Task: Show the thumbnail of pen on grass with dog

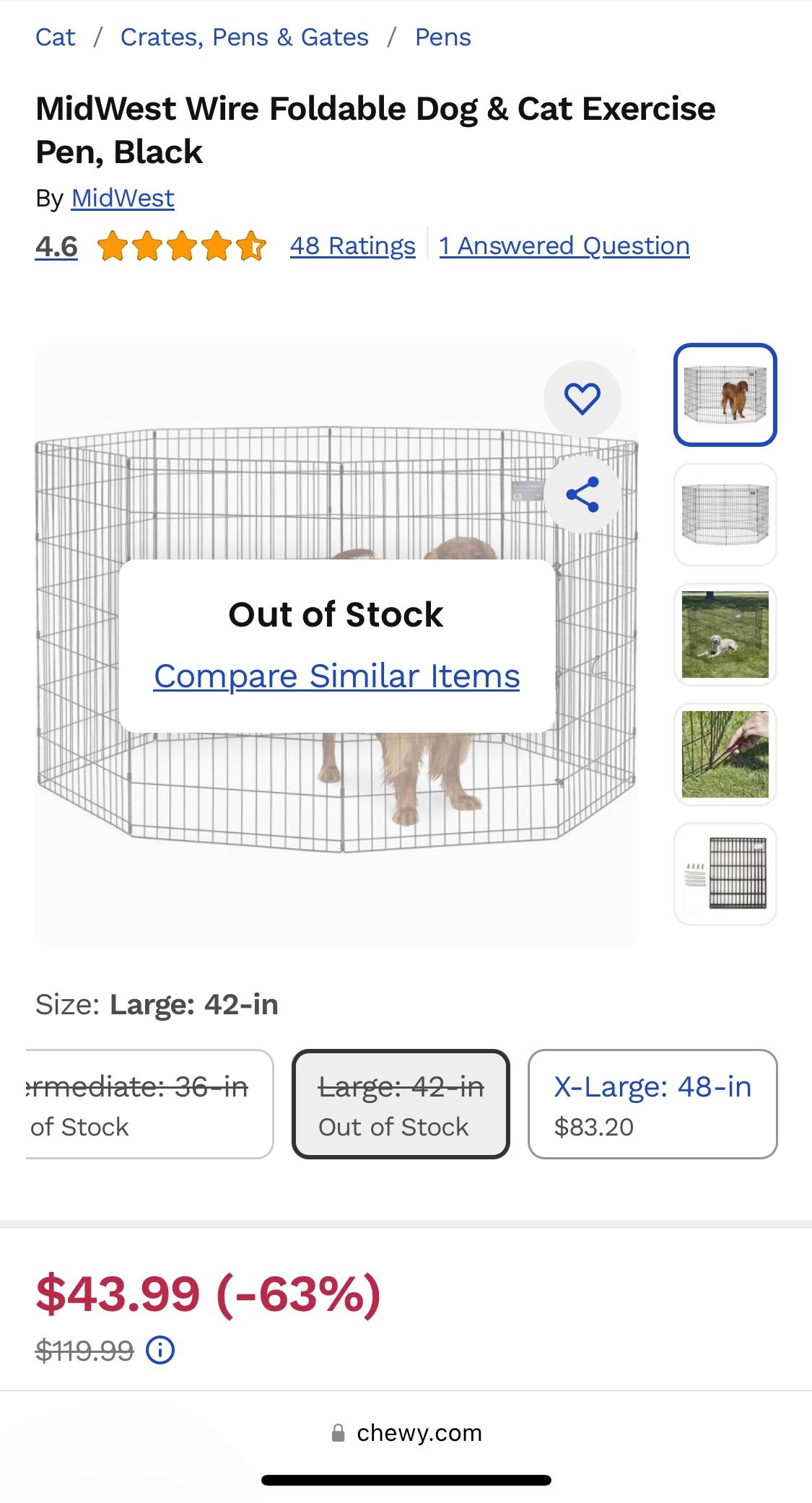Action: pyautogui.click(x=725, y=635)
